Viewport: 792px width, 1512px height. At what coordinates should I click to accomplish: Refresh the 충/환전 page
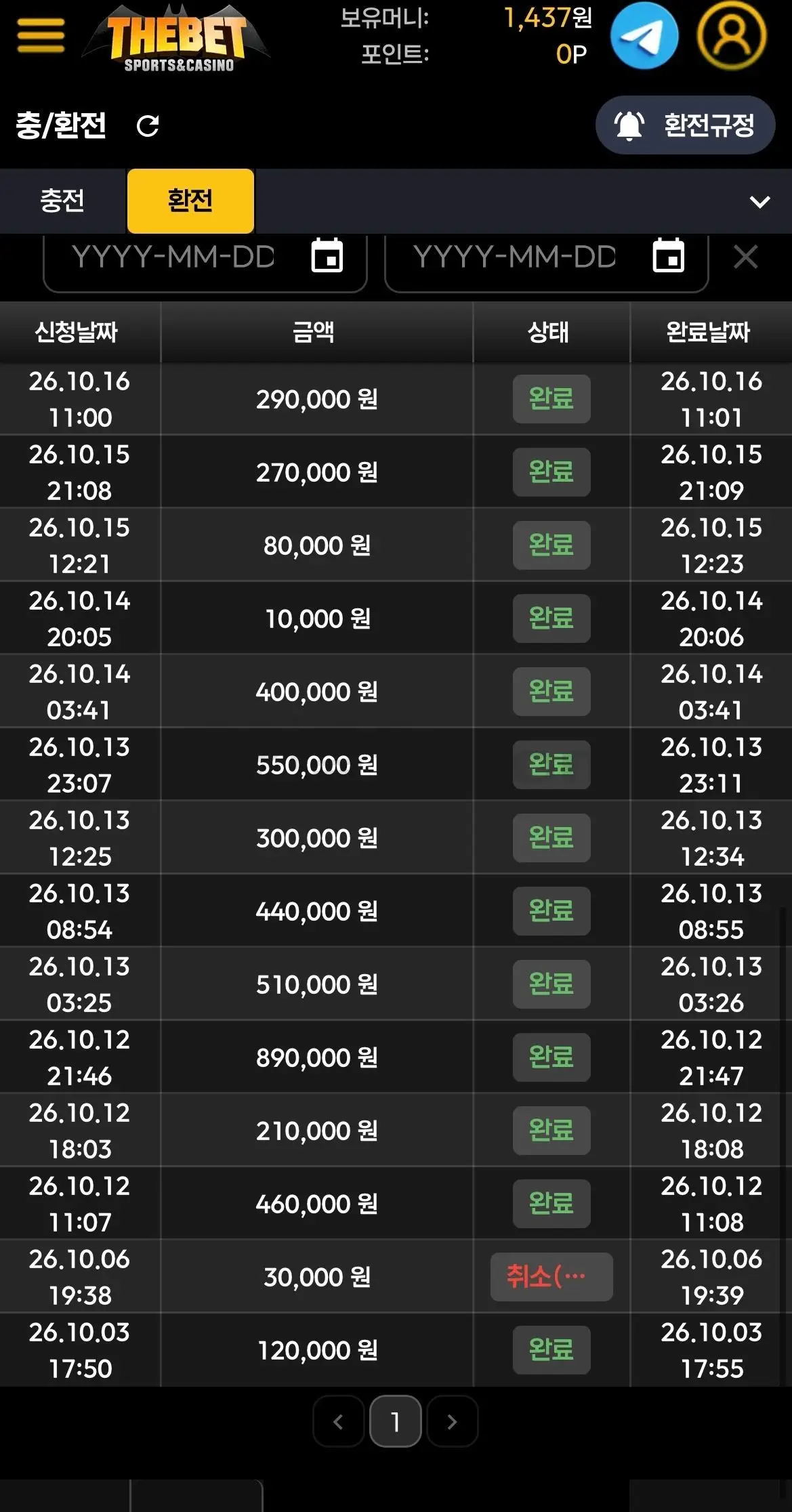point(148,126)
